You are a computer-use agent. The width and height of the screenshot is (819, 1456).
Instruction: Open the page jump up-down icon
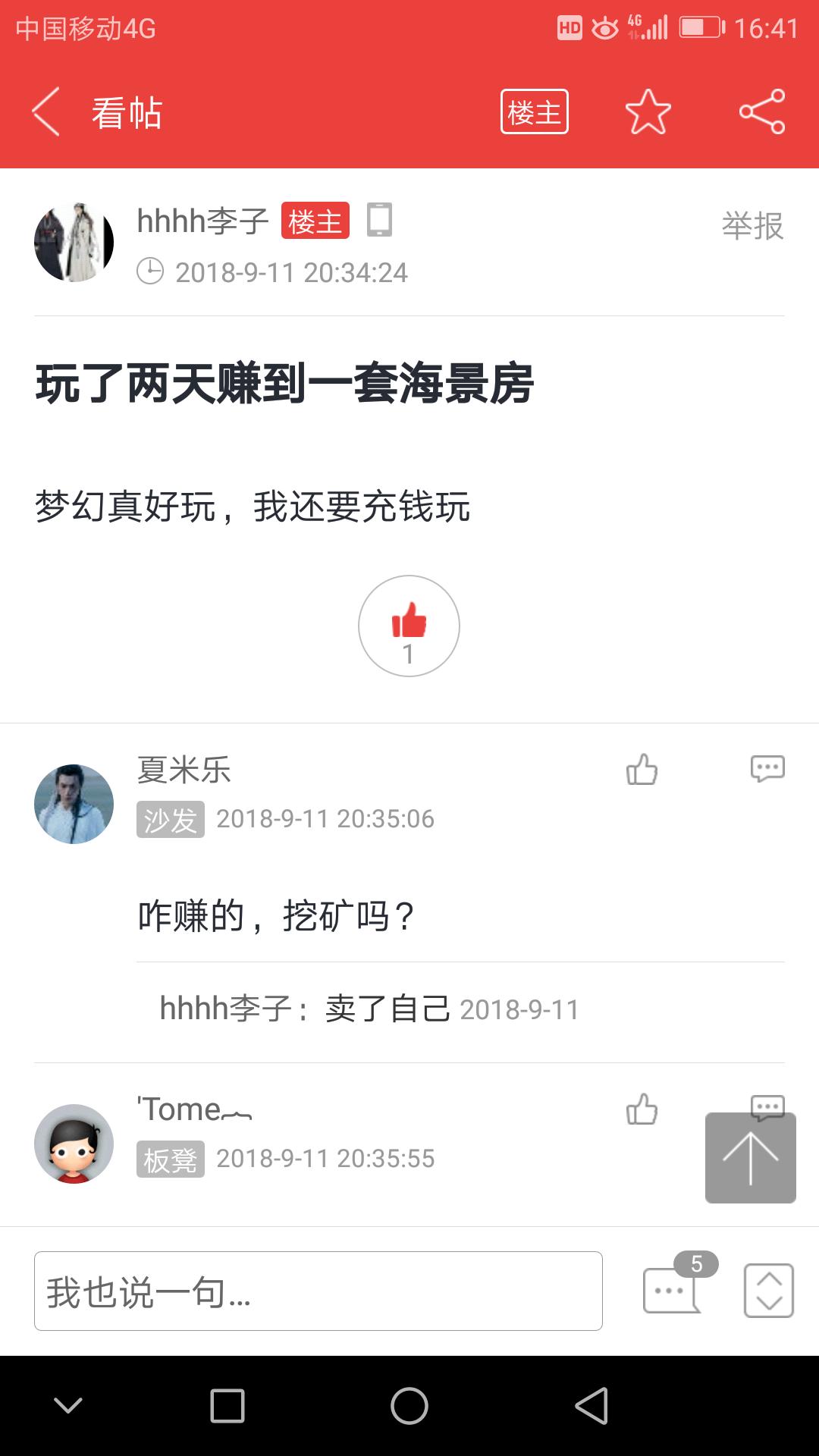click(768, 1291)
